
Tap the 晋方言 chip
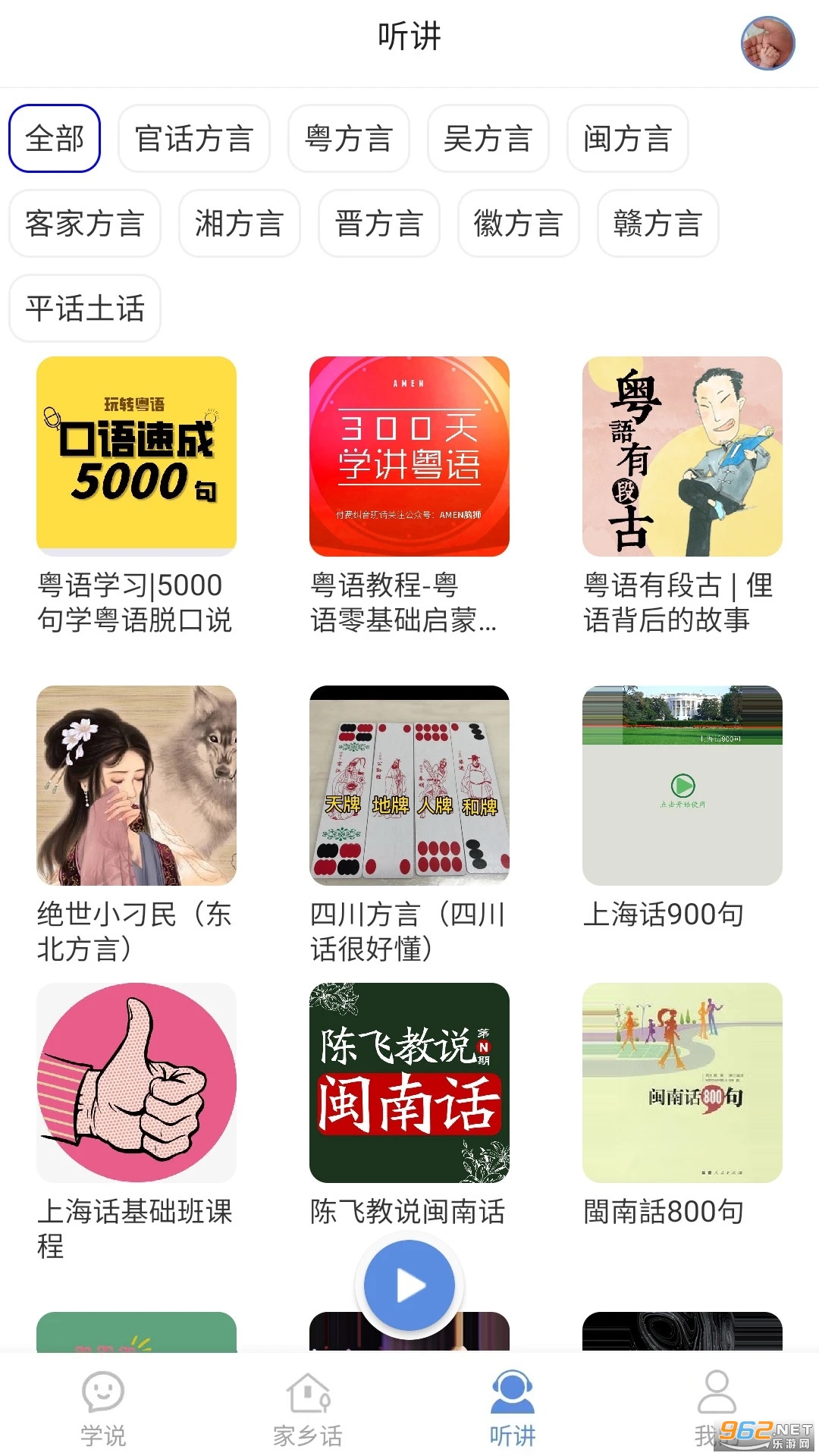pos(379,224)
